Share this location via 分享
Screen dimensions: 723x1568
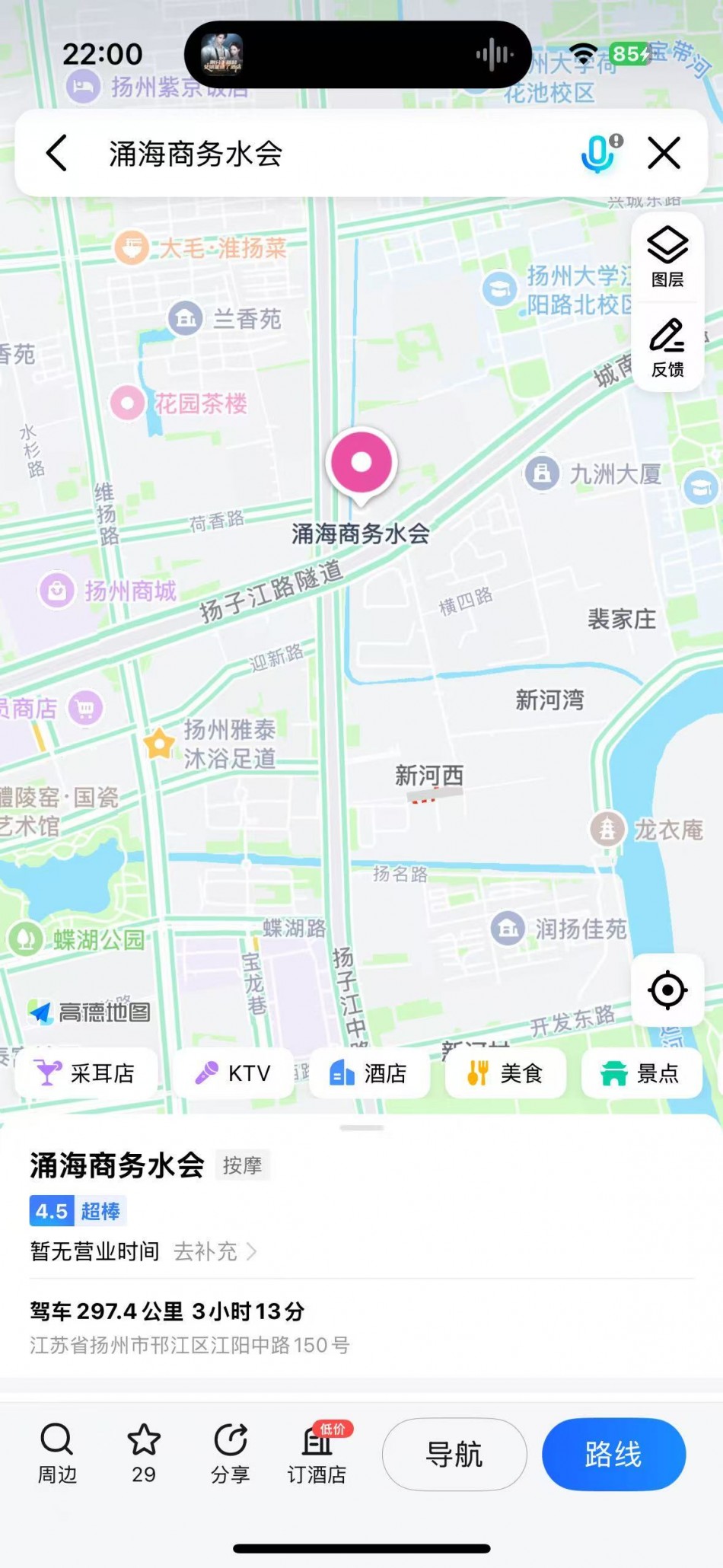click(x=230, y=1454)
